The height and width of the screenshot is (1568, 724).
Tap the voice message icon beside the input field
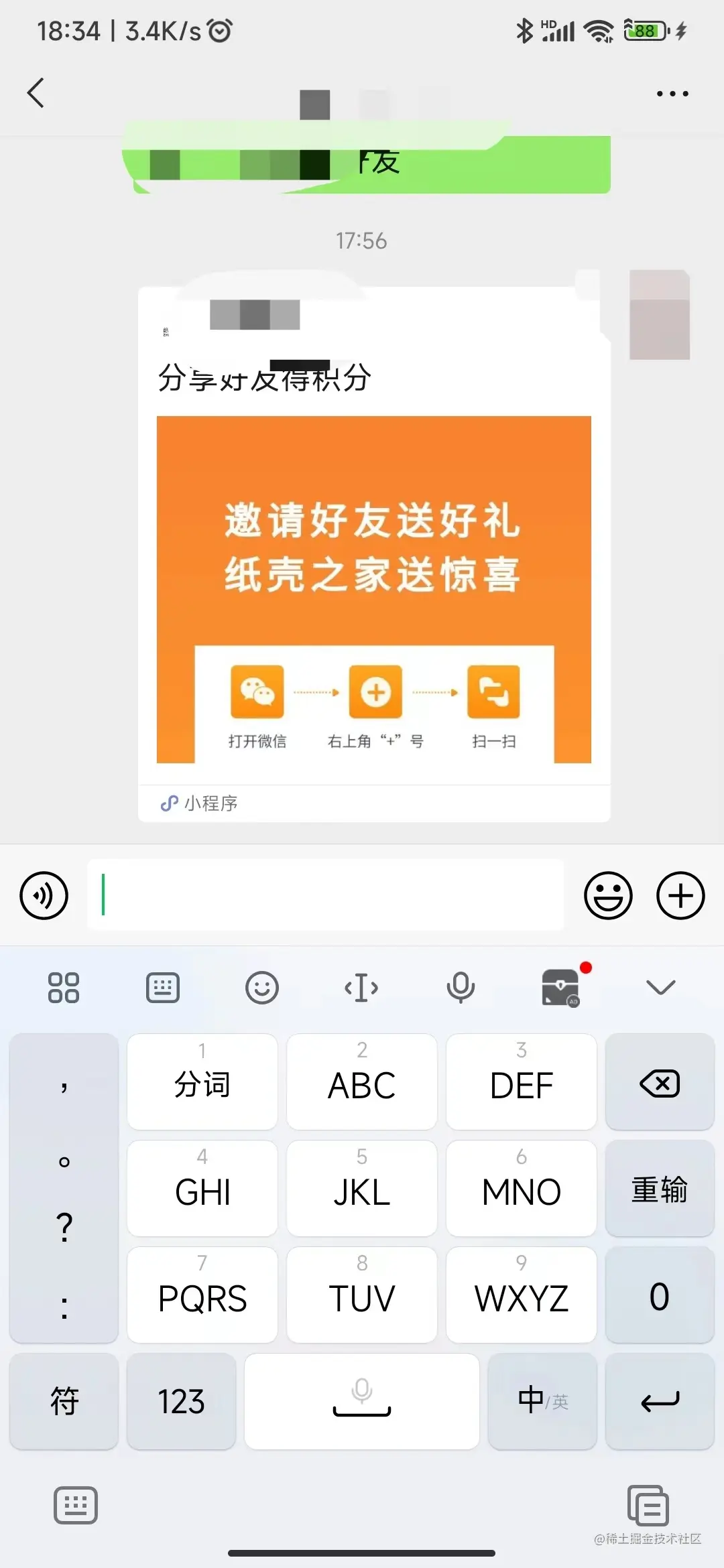[43, 895]
